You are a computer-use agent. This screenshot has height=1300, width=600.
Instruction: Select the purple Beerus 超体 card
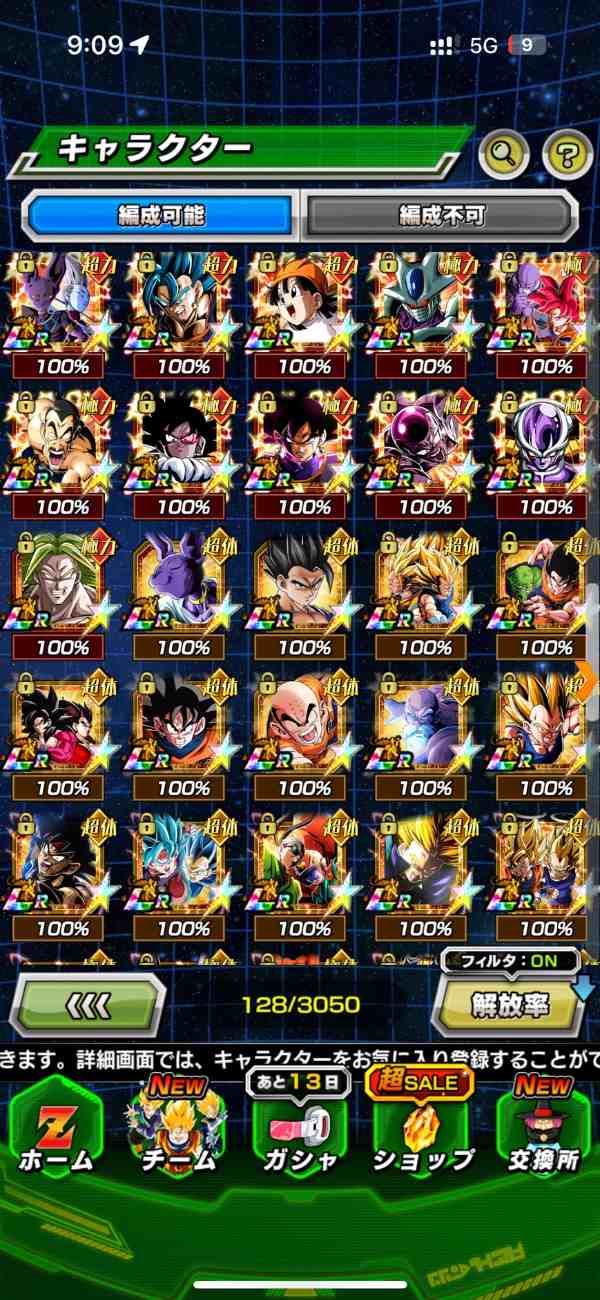(183, 582)
